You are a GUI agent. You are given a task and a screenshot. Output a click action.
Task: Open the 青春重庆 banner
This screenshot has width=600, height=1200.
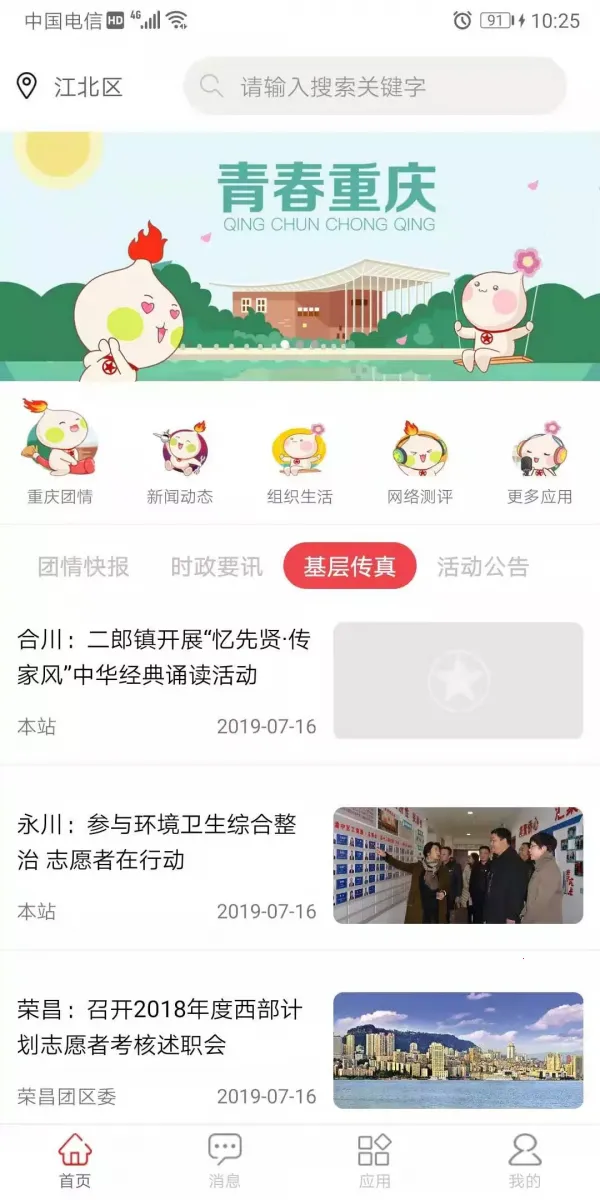(300, 255)
